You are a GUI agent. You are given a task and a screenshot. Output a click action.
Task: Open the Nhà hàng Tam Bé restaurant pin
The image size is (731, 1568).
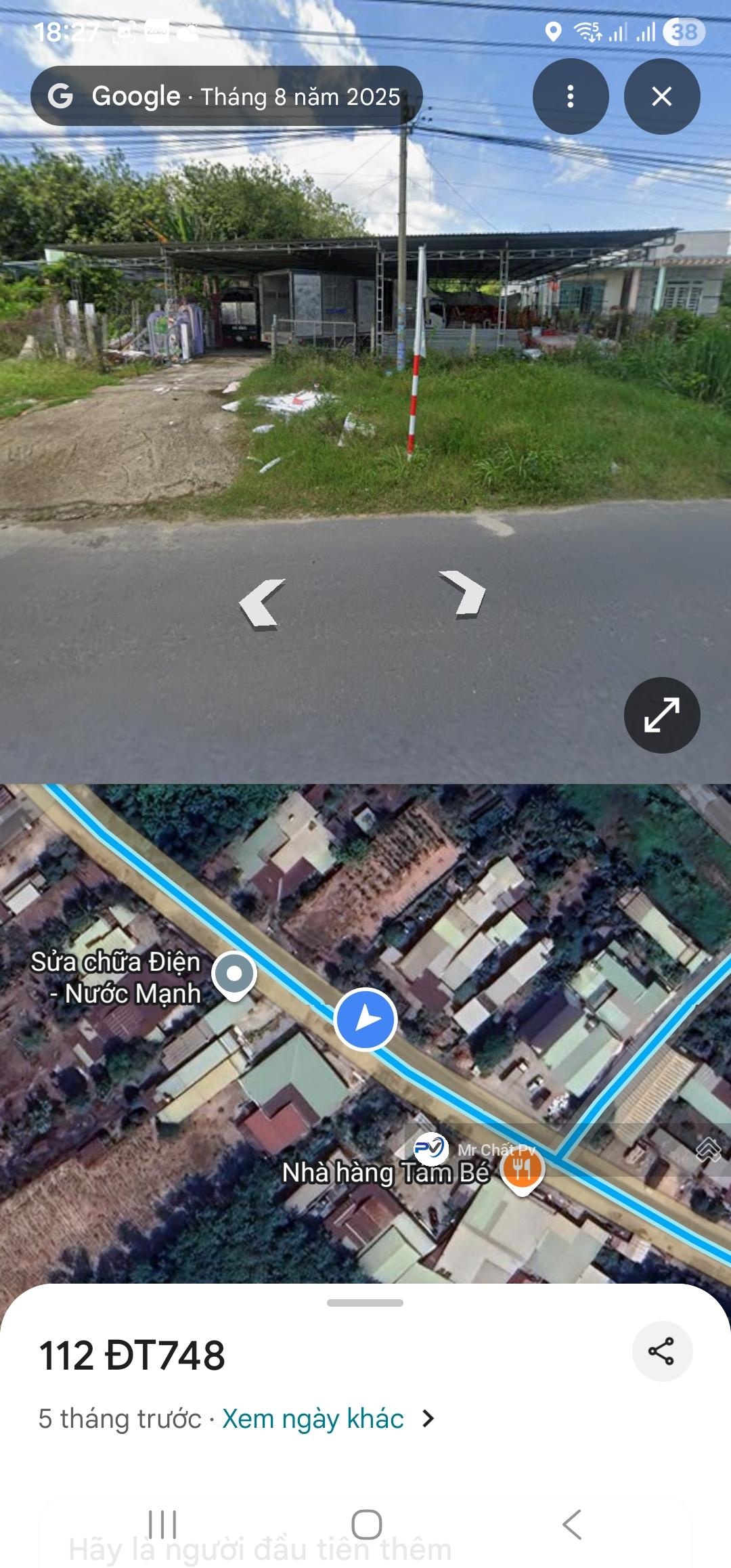pos(522,1169)
